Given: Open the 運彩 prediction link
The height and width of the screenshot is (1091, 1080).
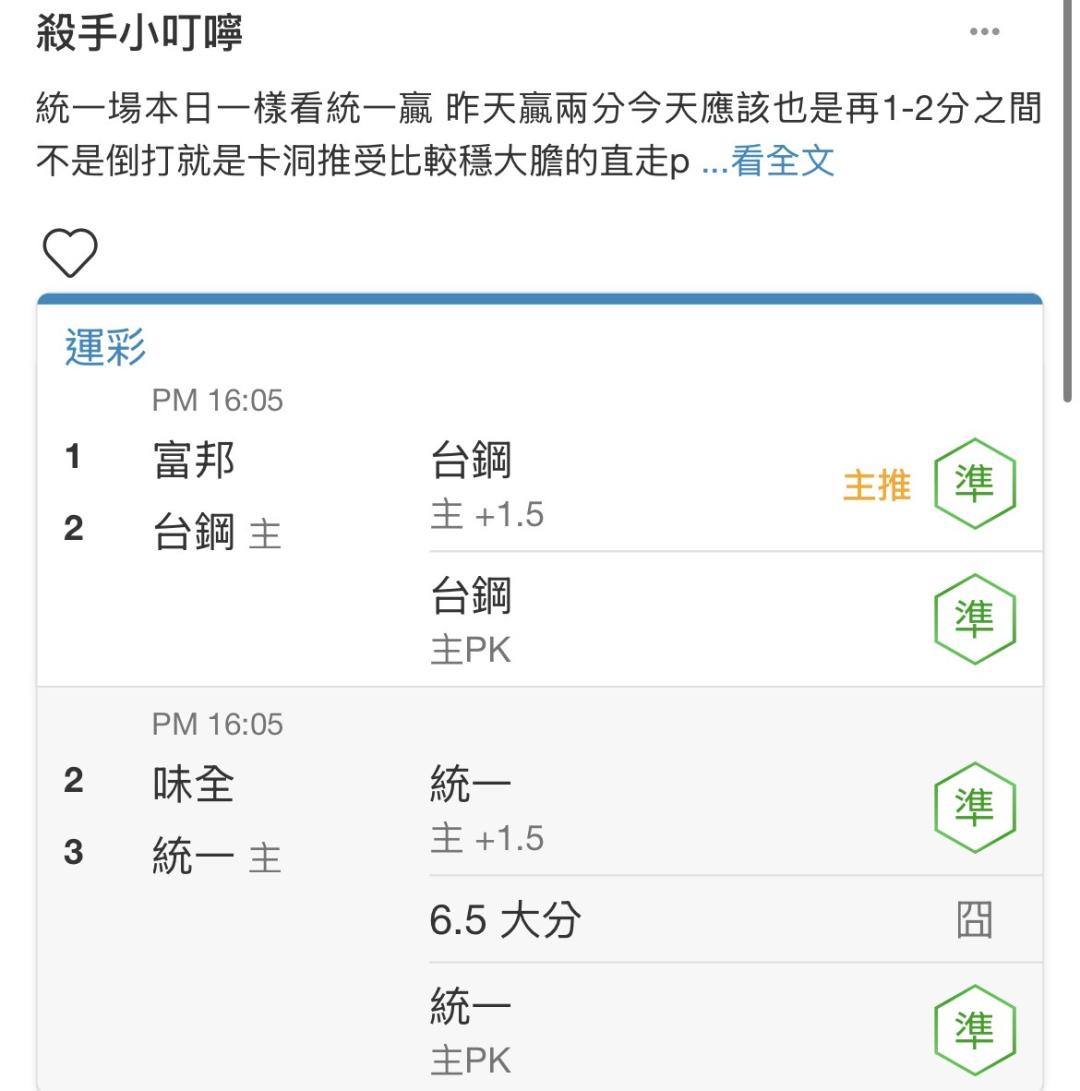Looking at the screenshot, I should point(105,347).
